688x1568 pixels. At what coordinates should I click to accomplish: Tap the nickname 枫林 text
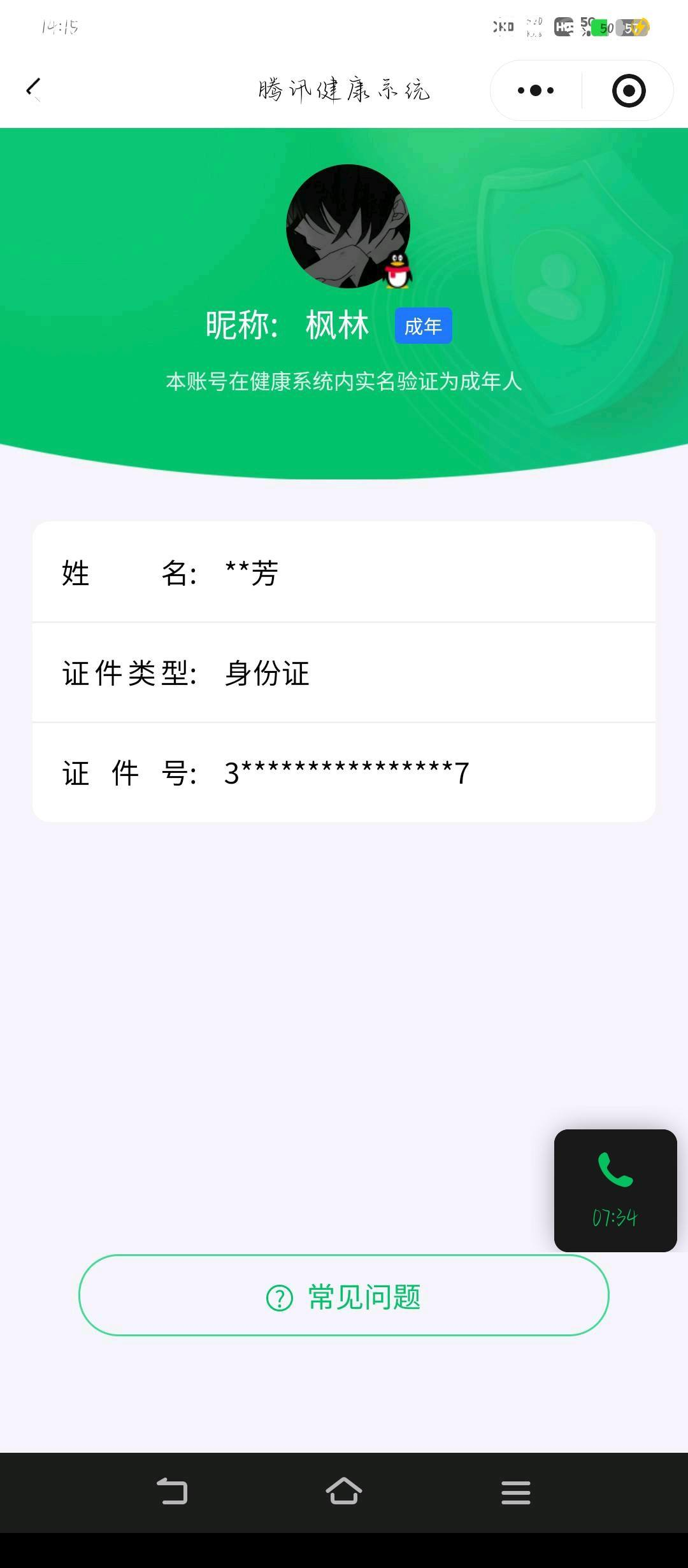point(336,325)
